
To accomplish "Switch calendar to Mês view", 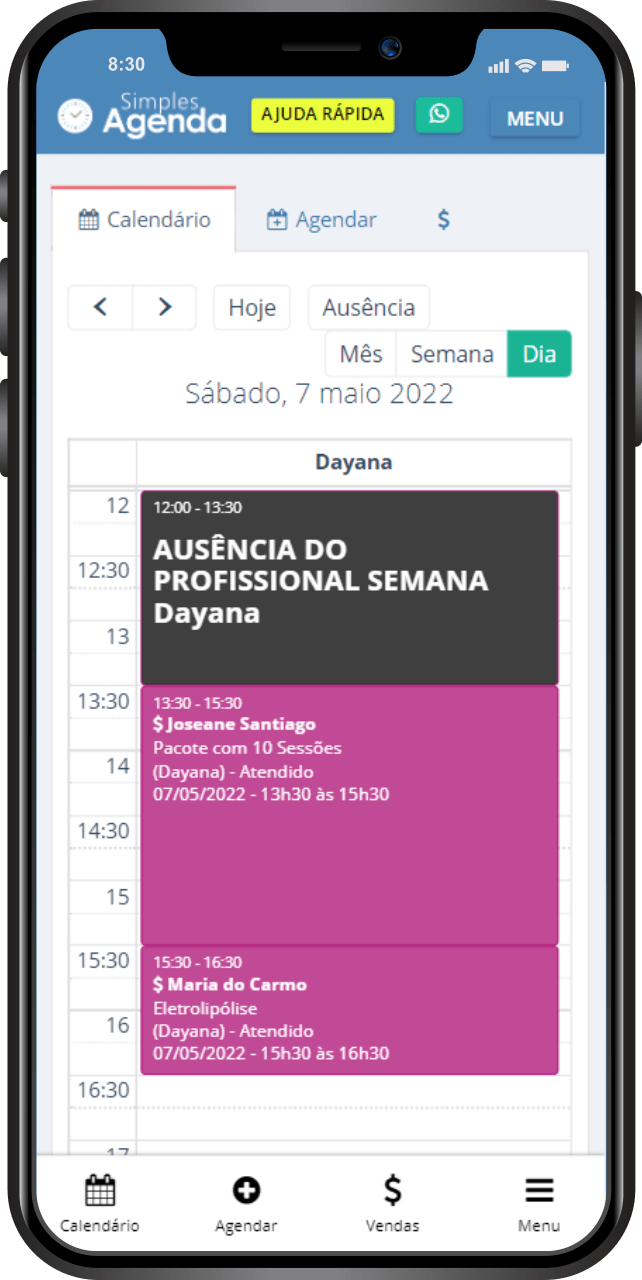I will coord(361,354).
